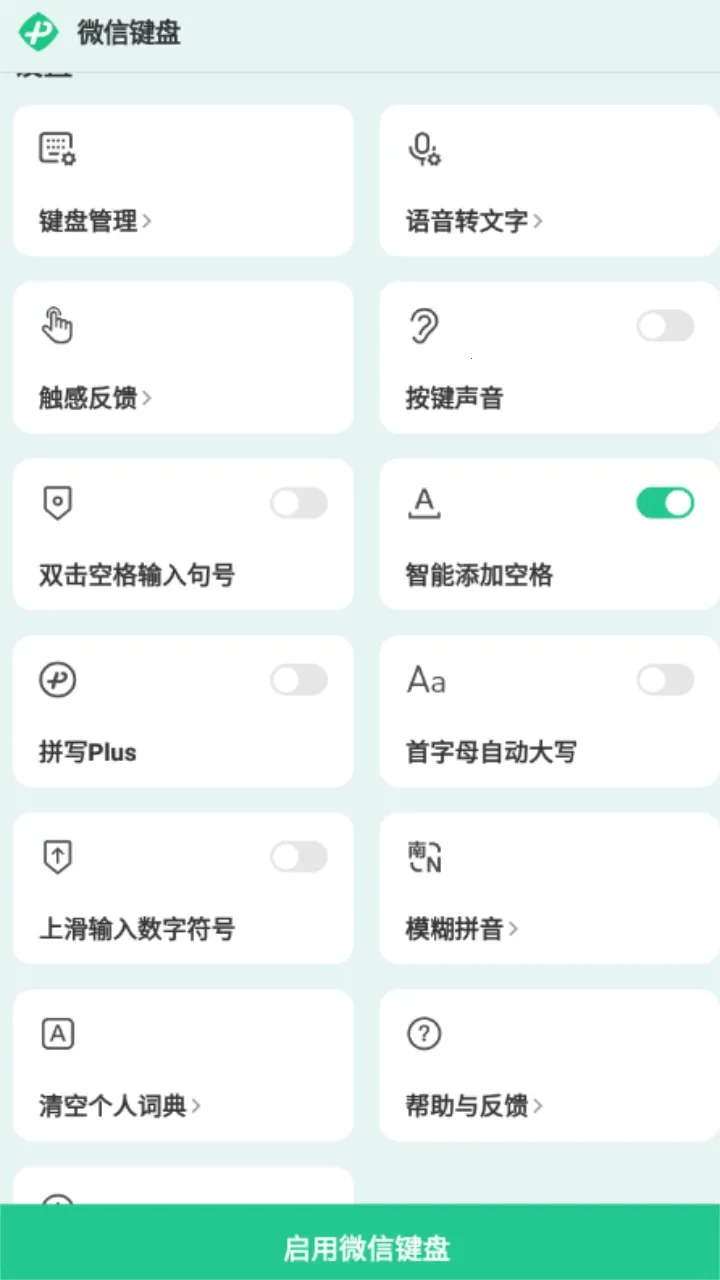The width and height of the screenshot is (720, 1280).
Task: Click the ear icon above 按键声音
Action: tap(424, 323)
